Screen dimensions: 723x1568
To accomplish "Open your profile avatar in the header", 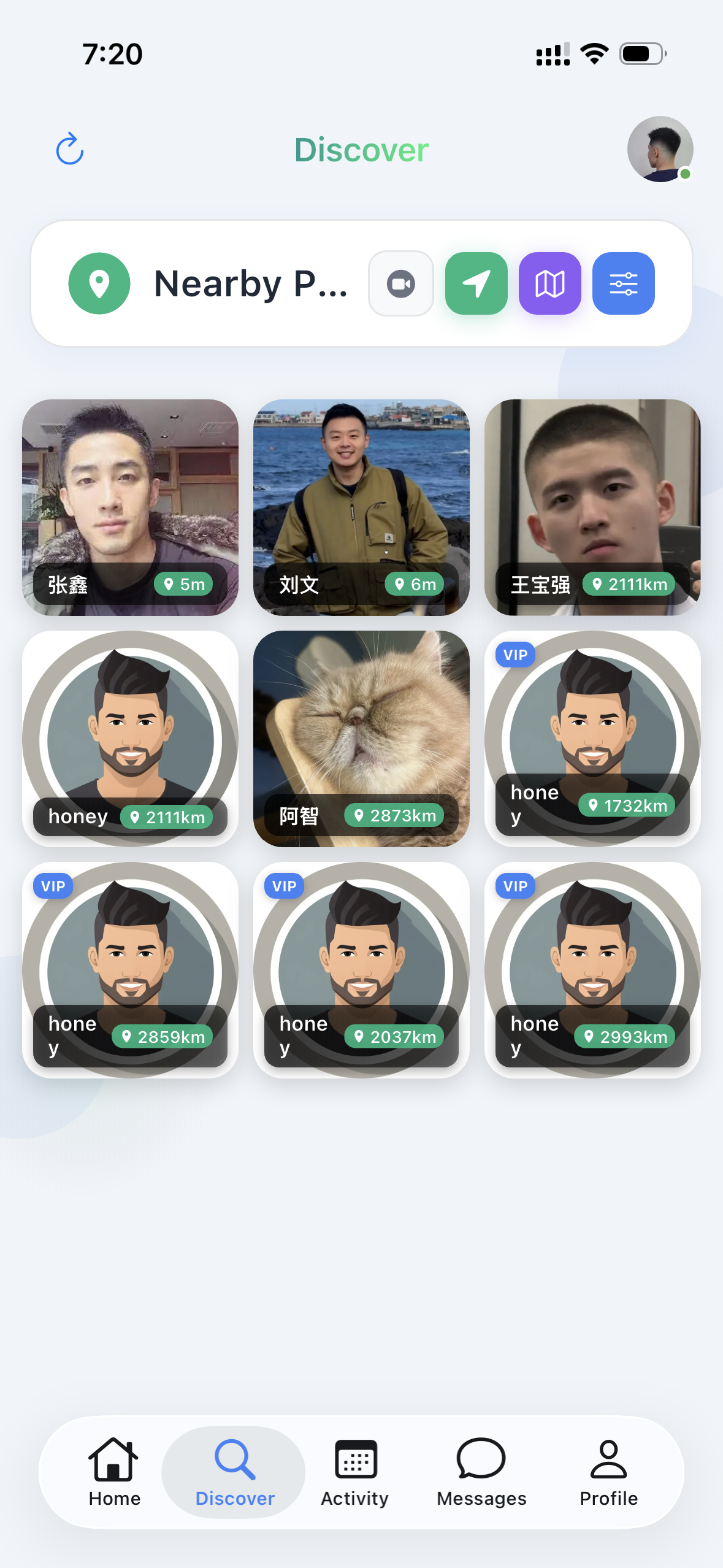I will coord(659,149).
